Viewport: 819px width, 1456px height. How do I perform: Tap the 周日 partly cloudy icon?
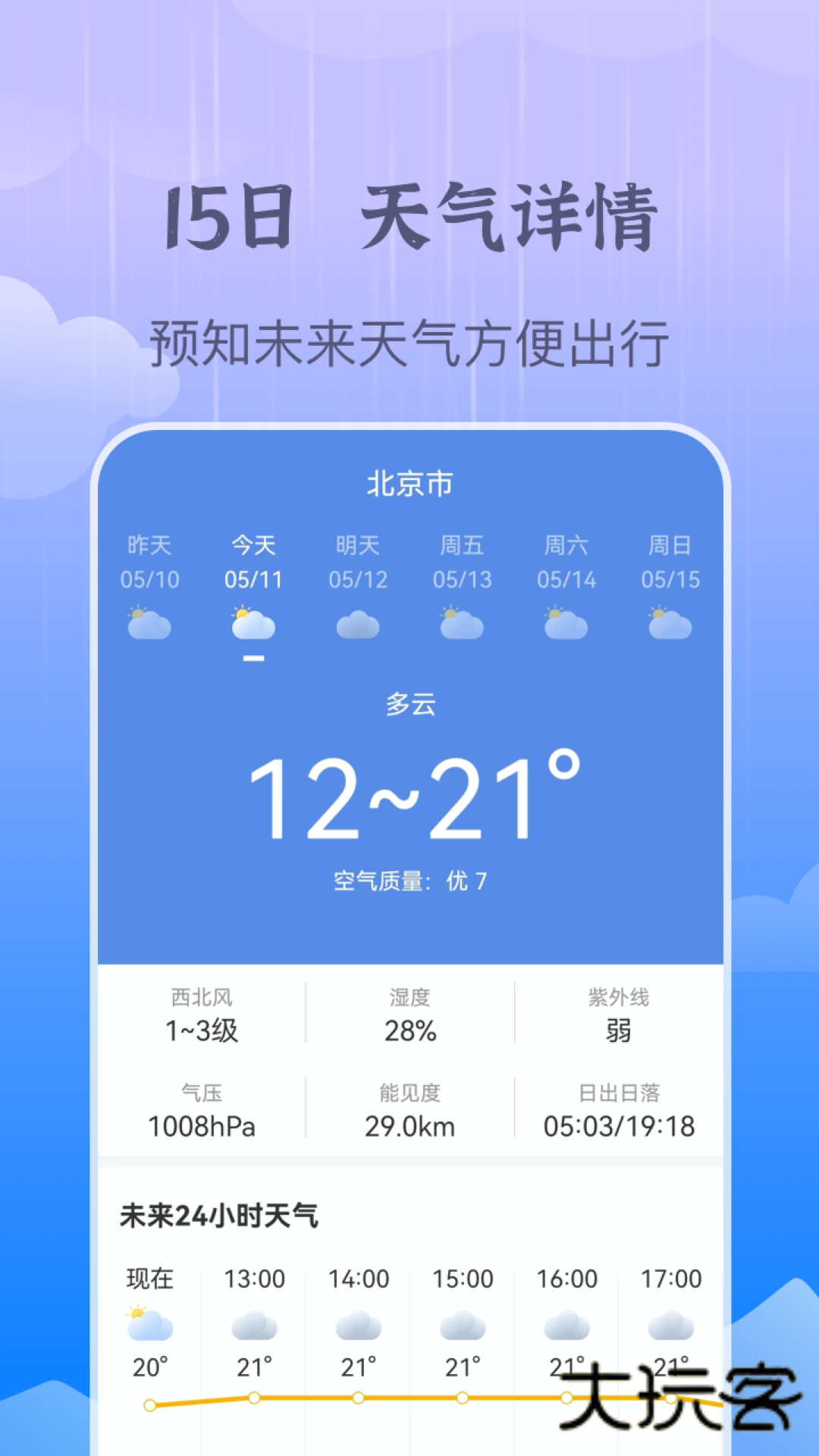[670, 623]
